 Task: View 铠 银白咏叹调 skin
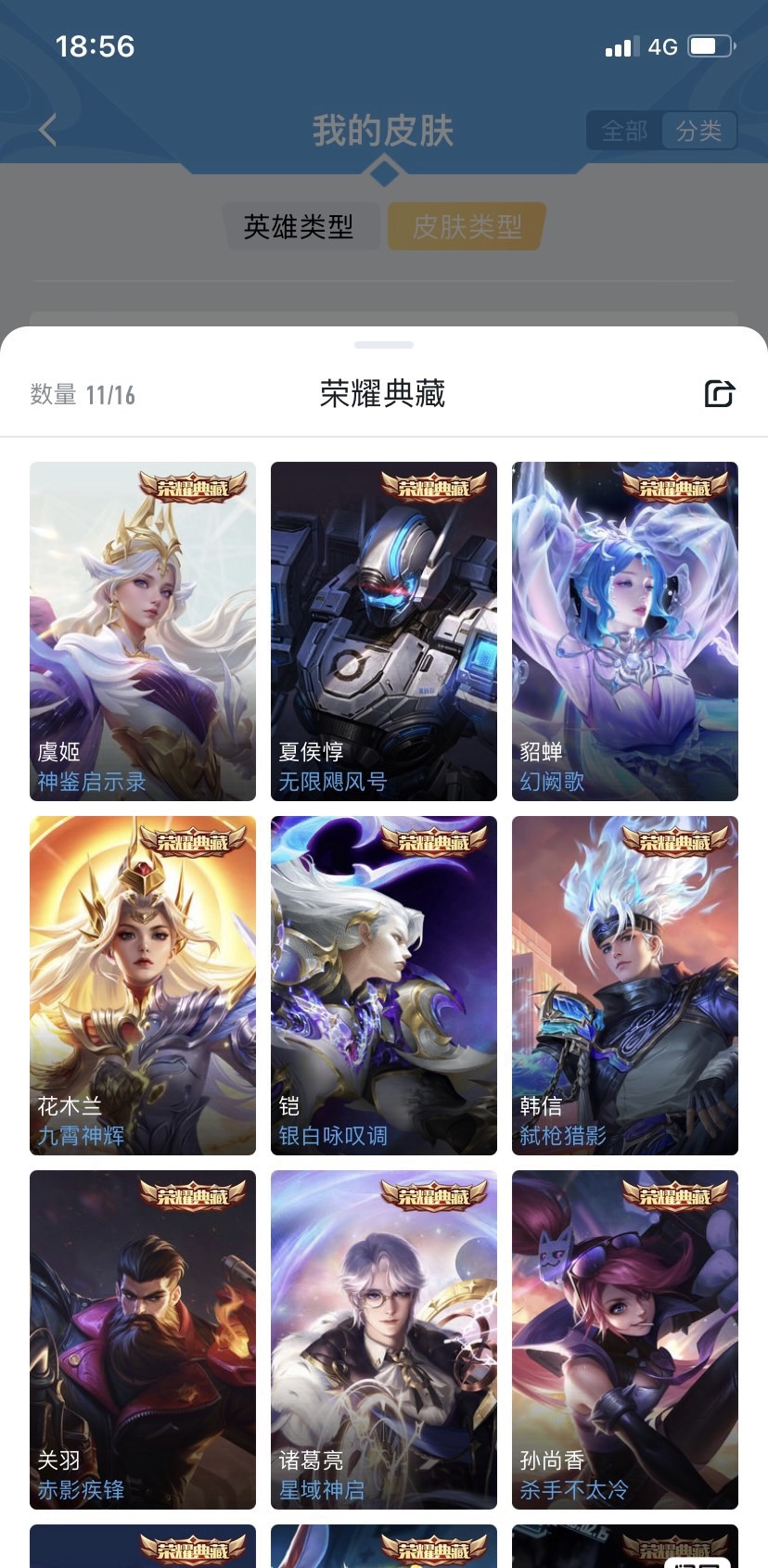[384, 985]
